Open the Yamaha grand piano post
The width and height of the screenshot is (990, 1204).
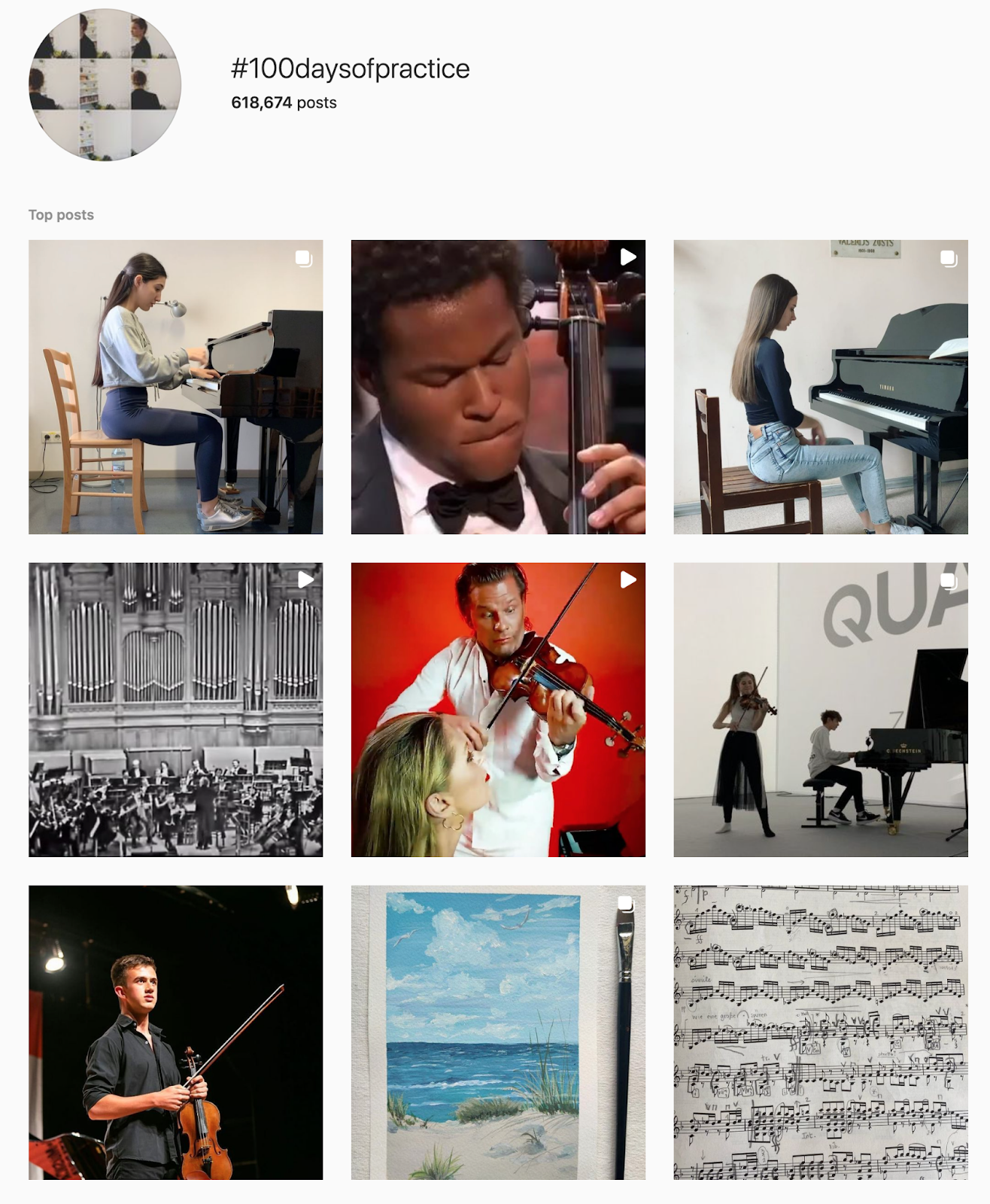(x=820, y=387)
